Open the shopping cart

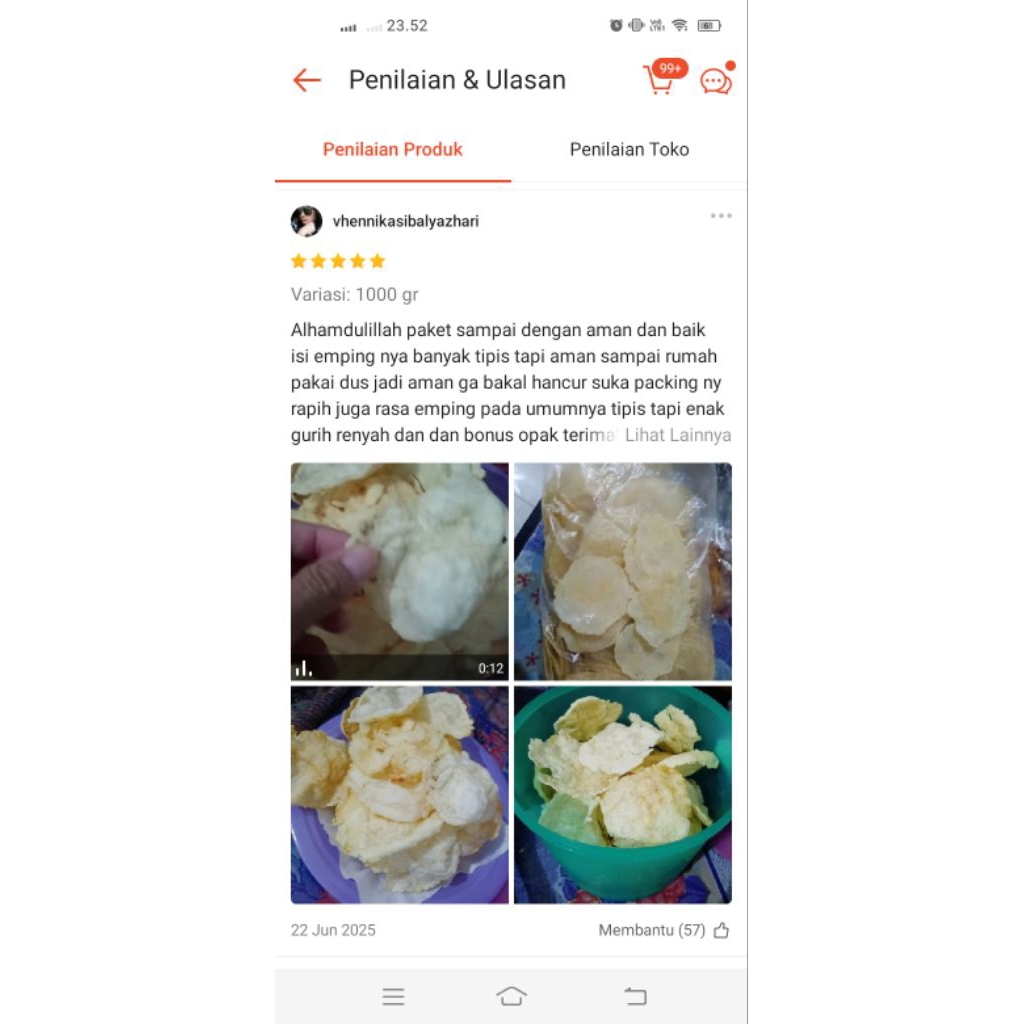click(659, 81)
